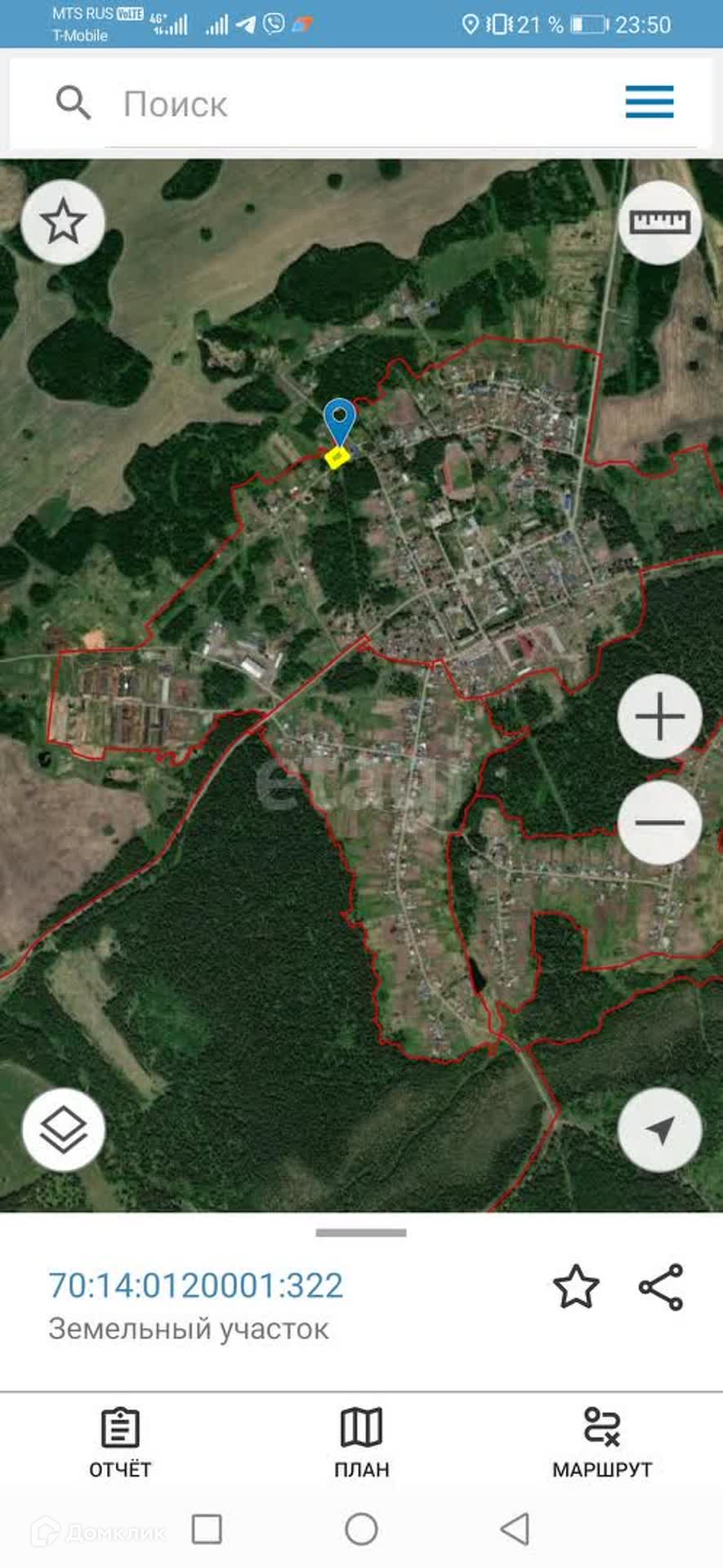Expand the bottom sheet handle
723x1568 pixels.
[361, 1233]
